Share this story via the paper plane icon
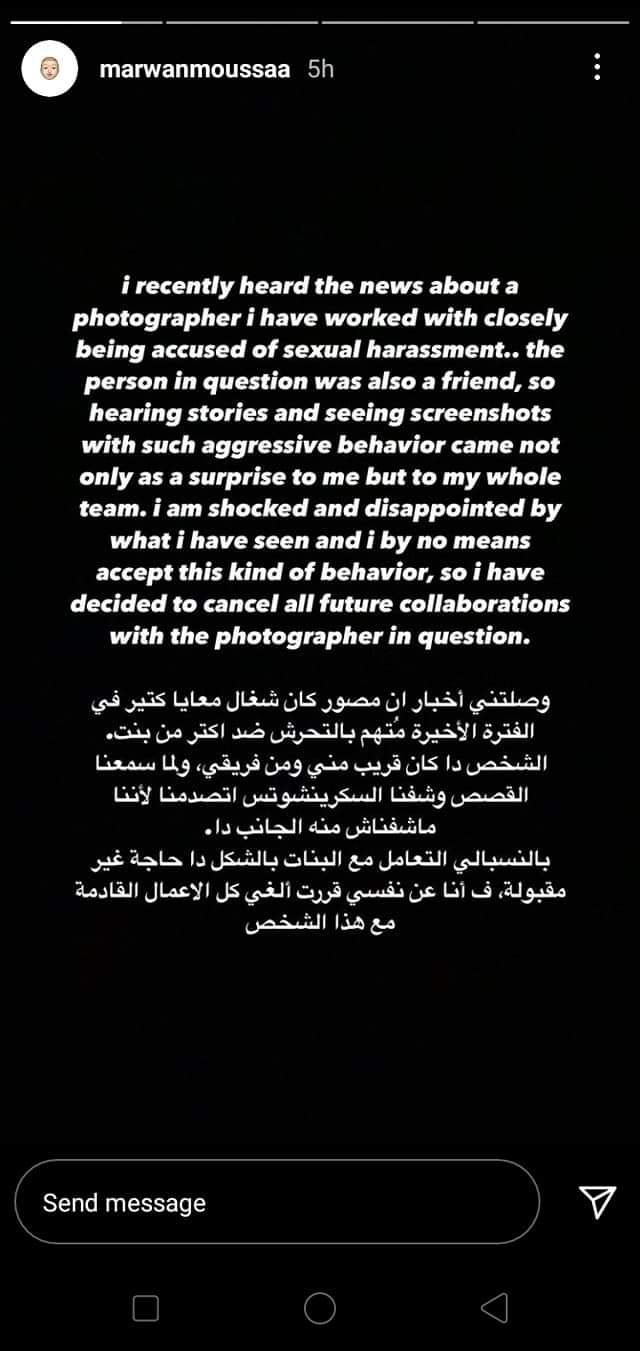640x1351 pixels. [598, 1202]
